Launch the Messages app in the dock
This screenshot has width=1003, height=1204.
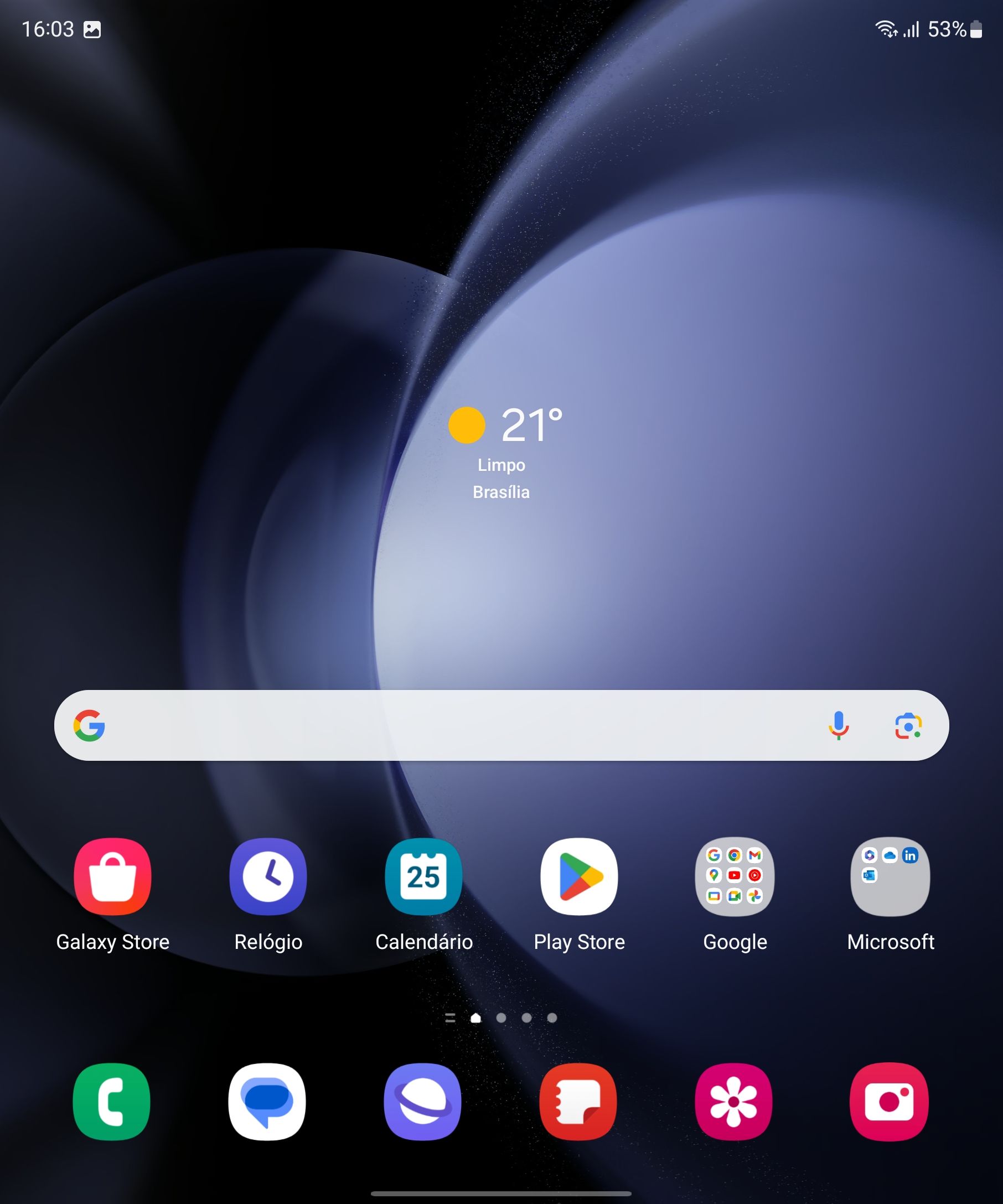[x=267, y=1102]
